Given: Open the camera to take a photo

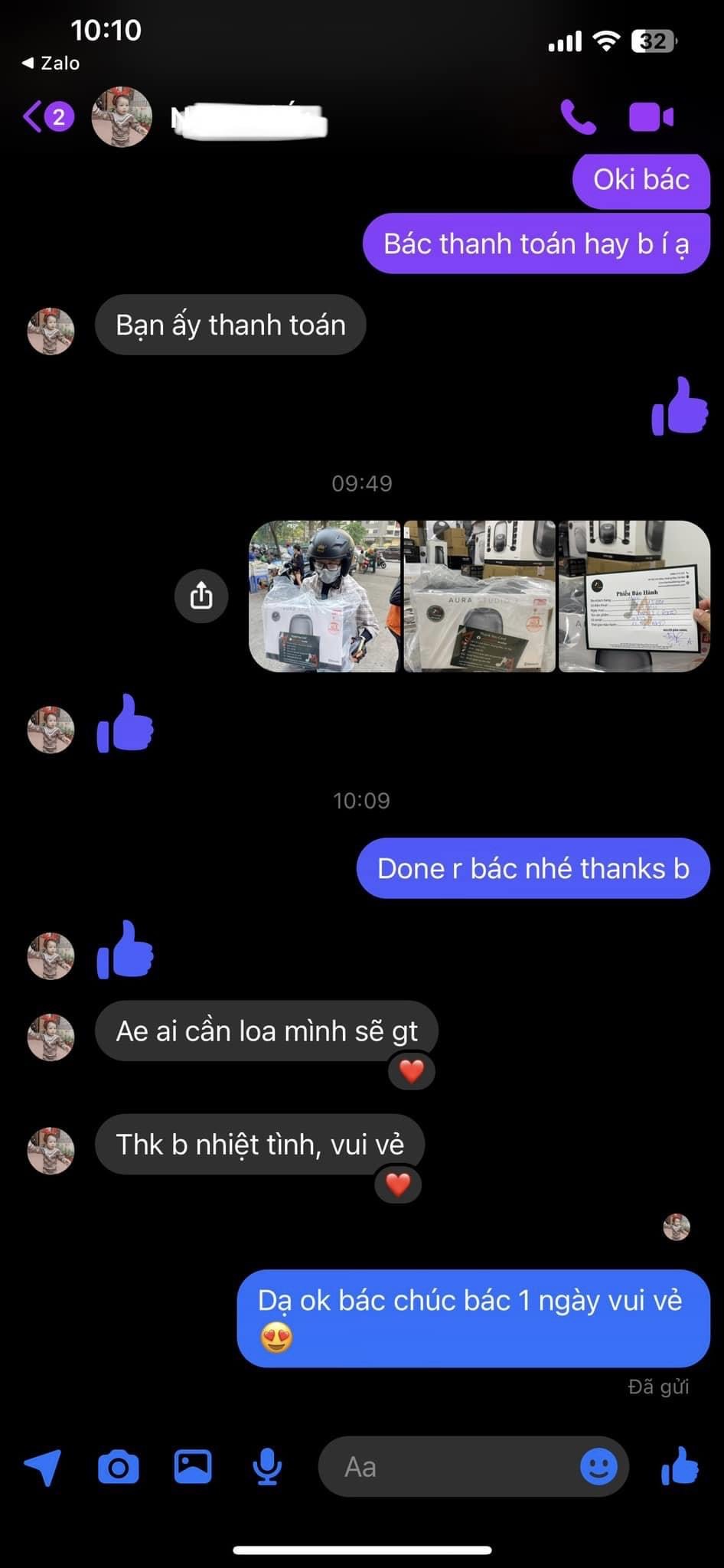Looking at the screenshot, I should click(119, 1467).
